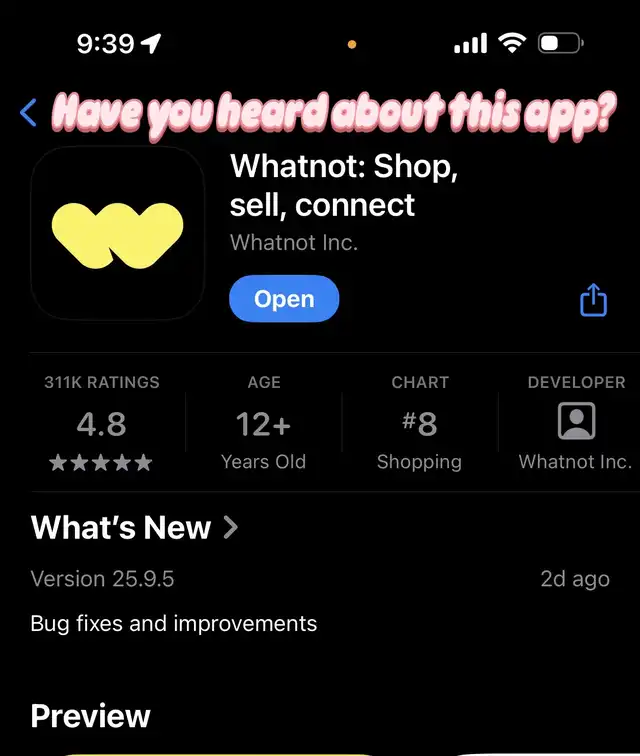This screenshot has width=640, height=756.
Task: Share the Whatnot app listing
Action: (593, 300)
